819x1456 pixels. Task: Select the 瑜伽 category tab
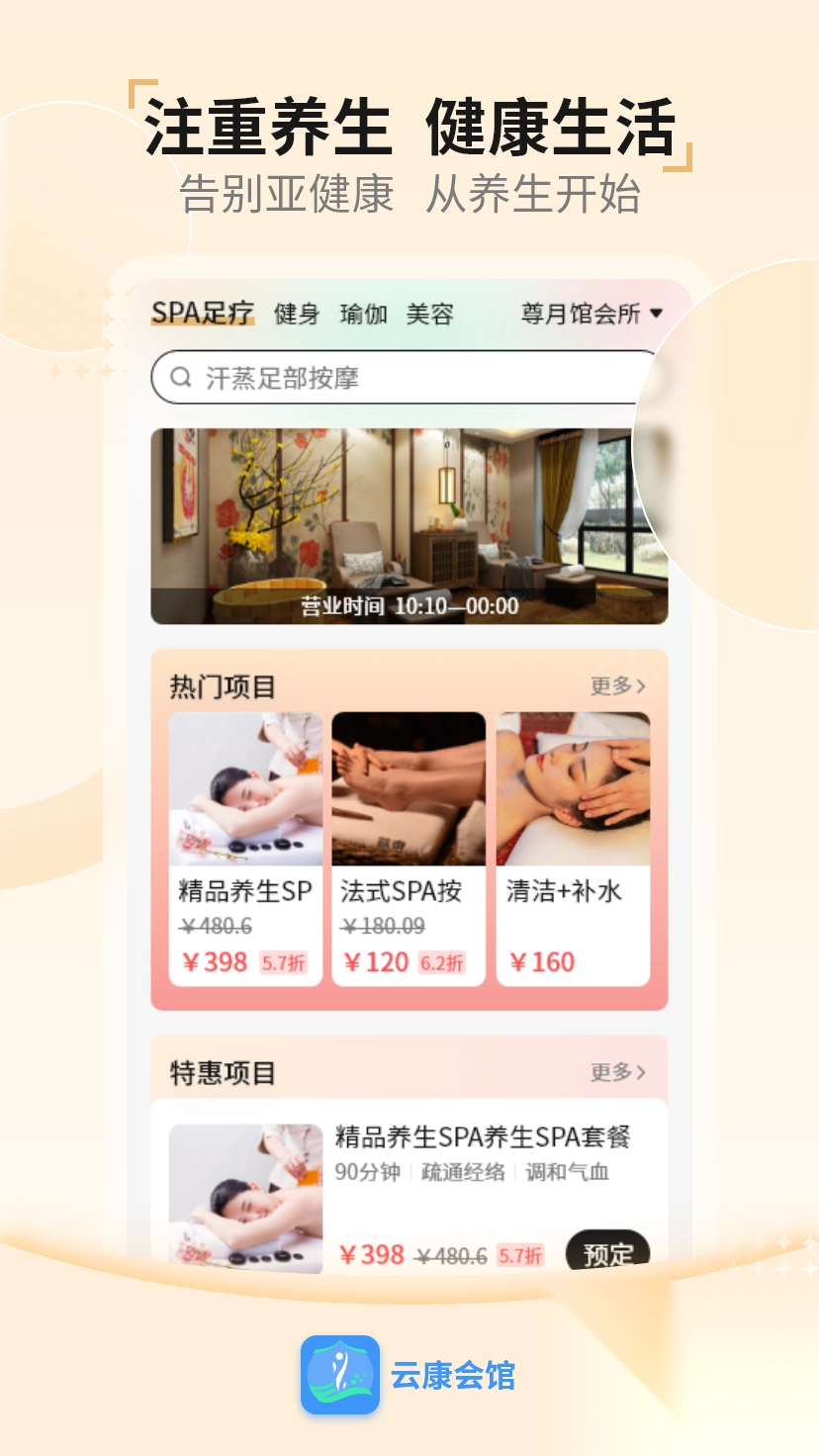pos(363,314)
